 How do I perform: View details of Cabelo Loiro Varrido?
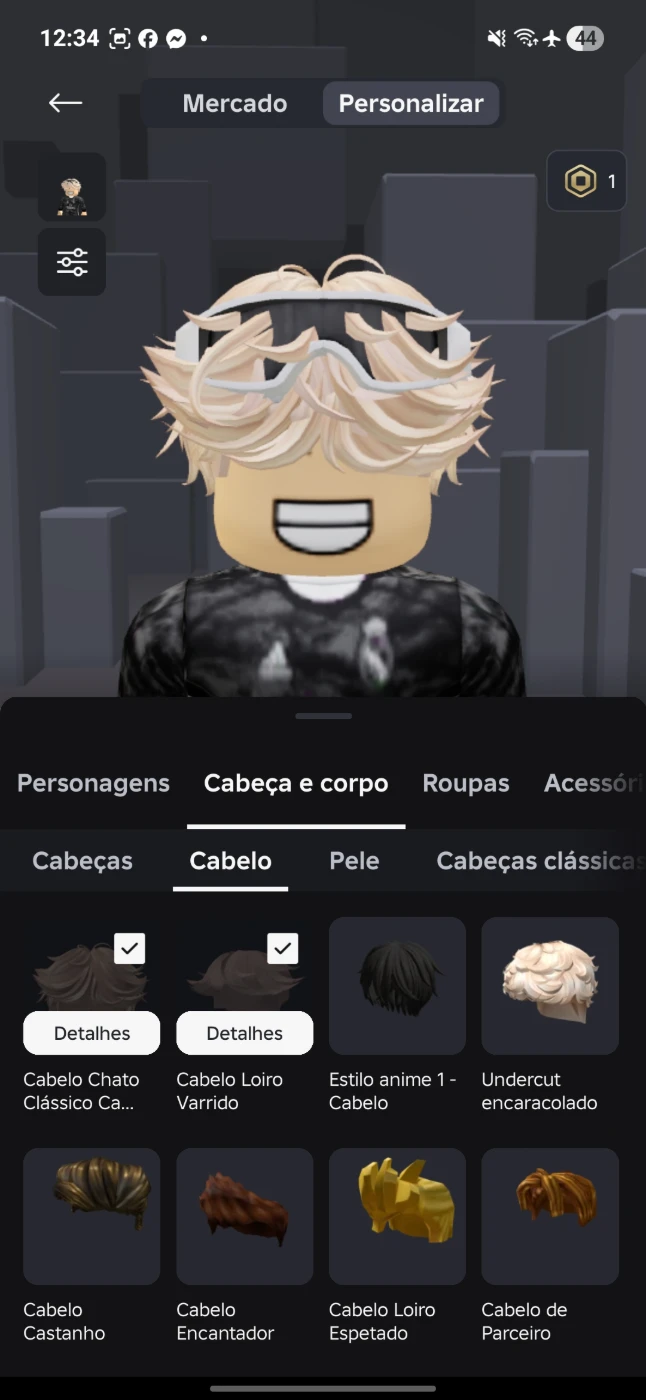[x=245, y=1033]
